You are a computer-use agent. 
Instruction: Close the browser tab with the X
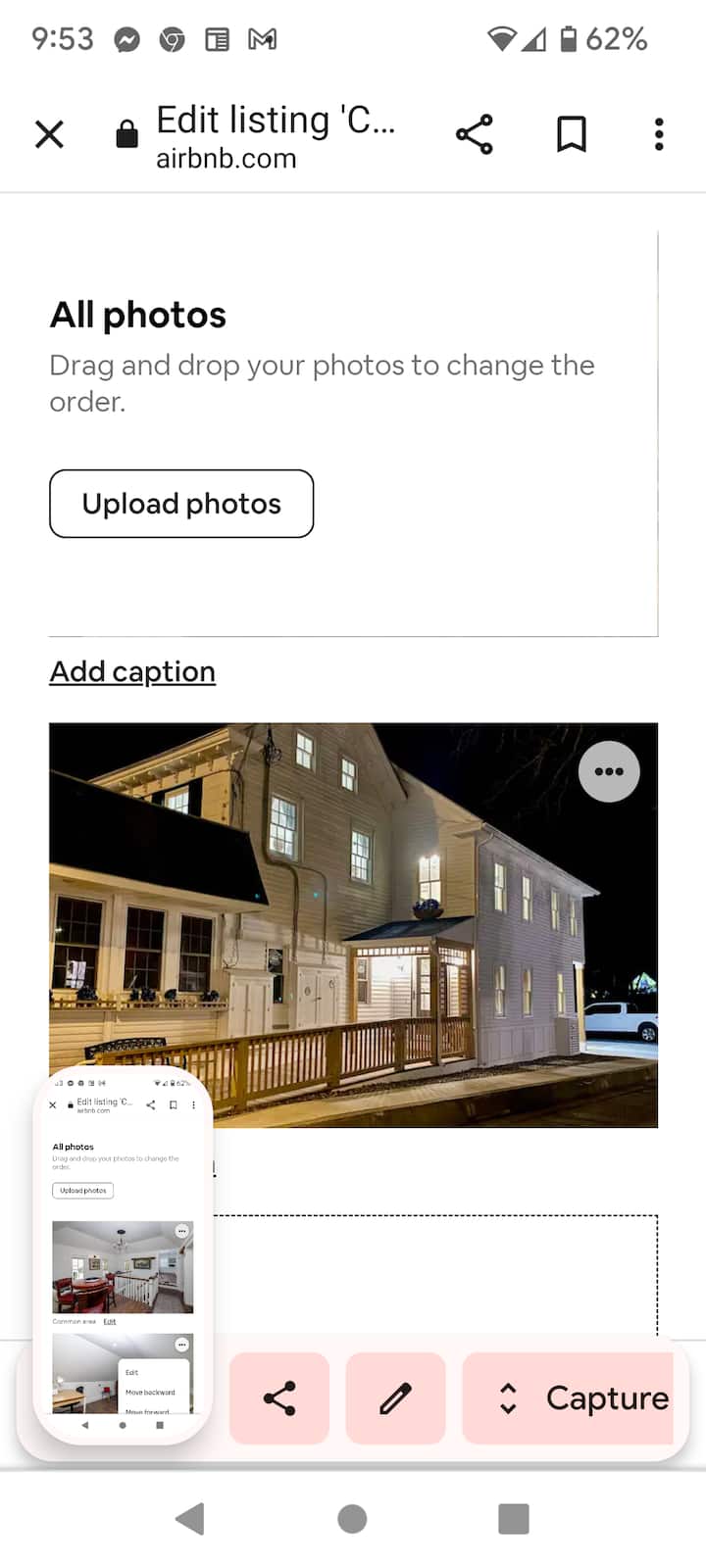pyautogui.click(x=49, y=134)
